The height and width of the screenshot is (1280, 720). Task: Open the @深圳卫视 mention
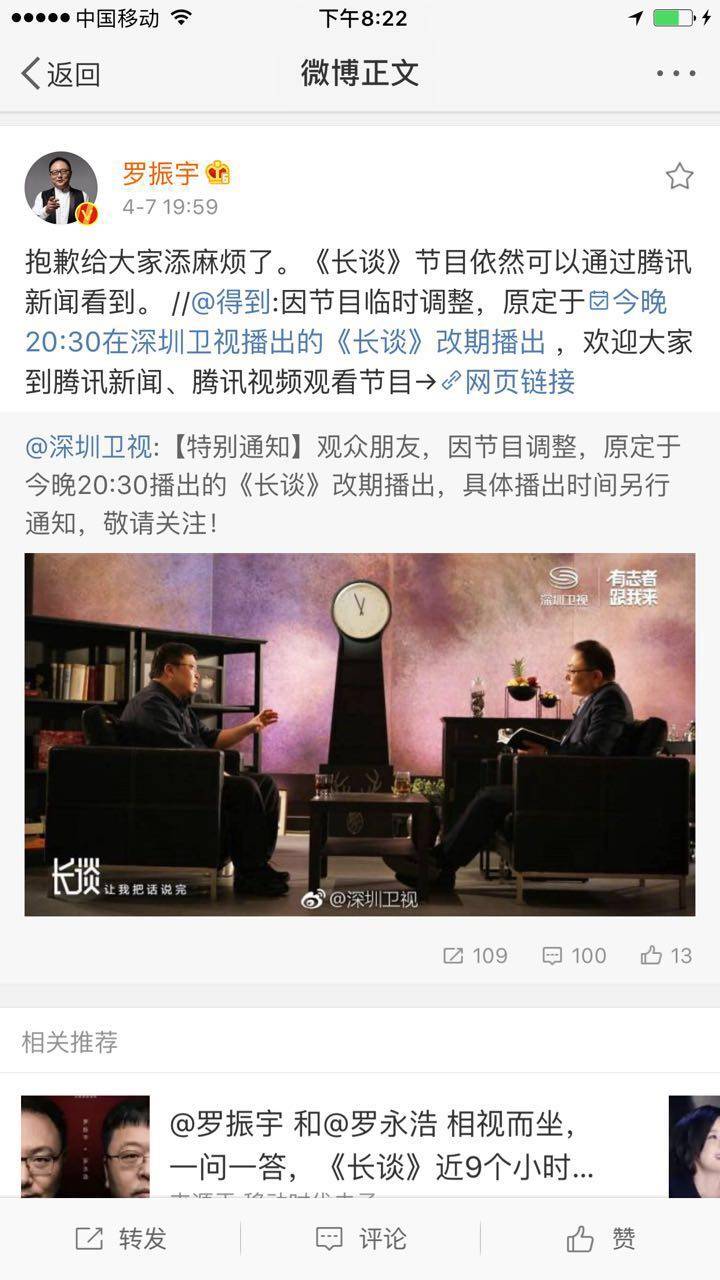[x=88, y=446]
